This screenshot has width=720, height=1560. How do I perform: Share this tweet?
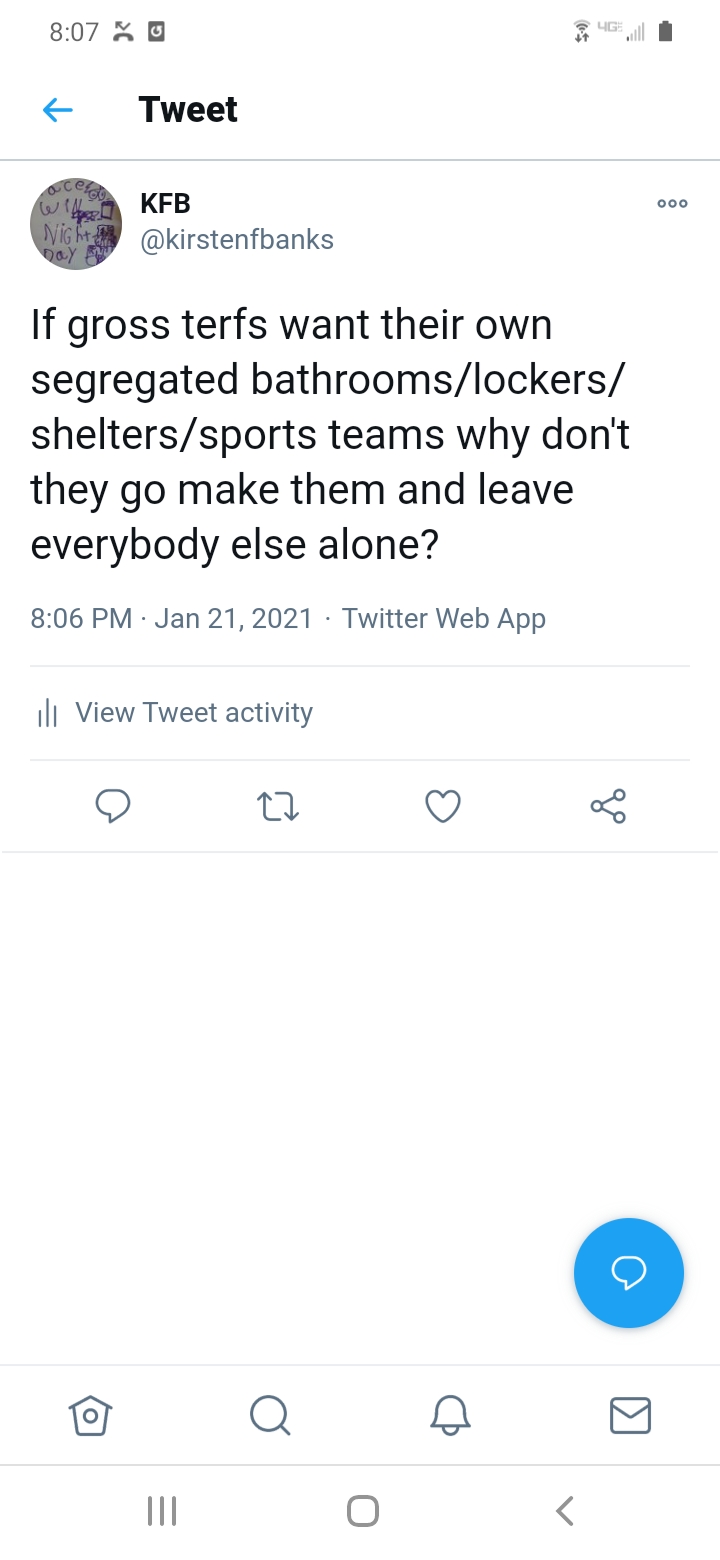pyautogui.click(x=608, y=806)
